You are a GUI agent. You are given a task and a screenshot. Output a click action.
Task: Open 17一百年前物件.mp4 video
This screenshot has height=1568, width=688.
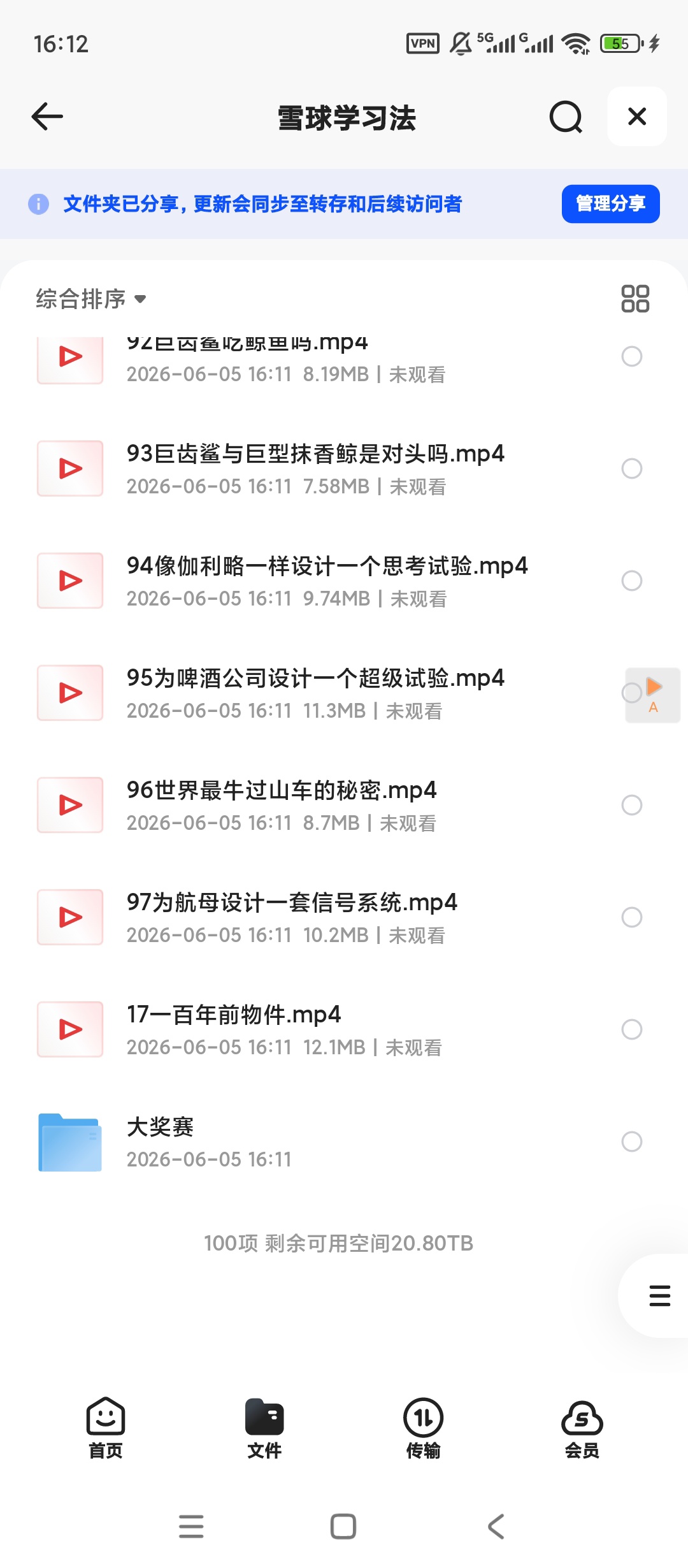click(x=315, y=1029)
